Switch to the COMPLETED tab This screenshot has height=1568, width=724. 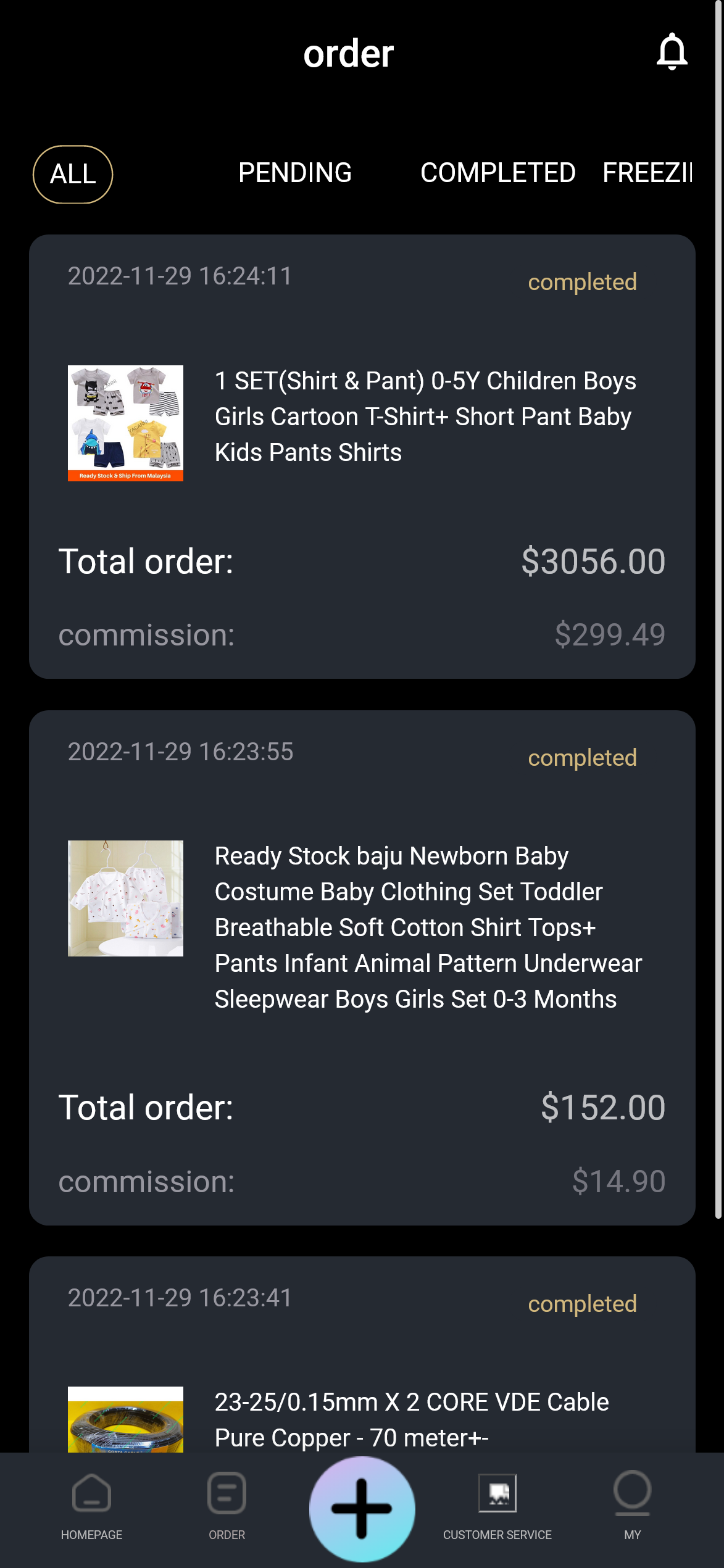tap(497, 173)
